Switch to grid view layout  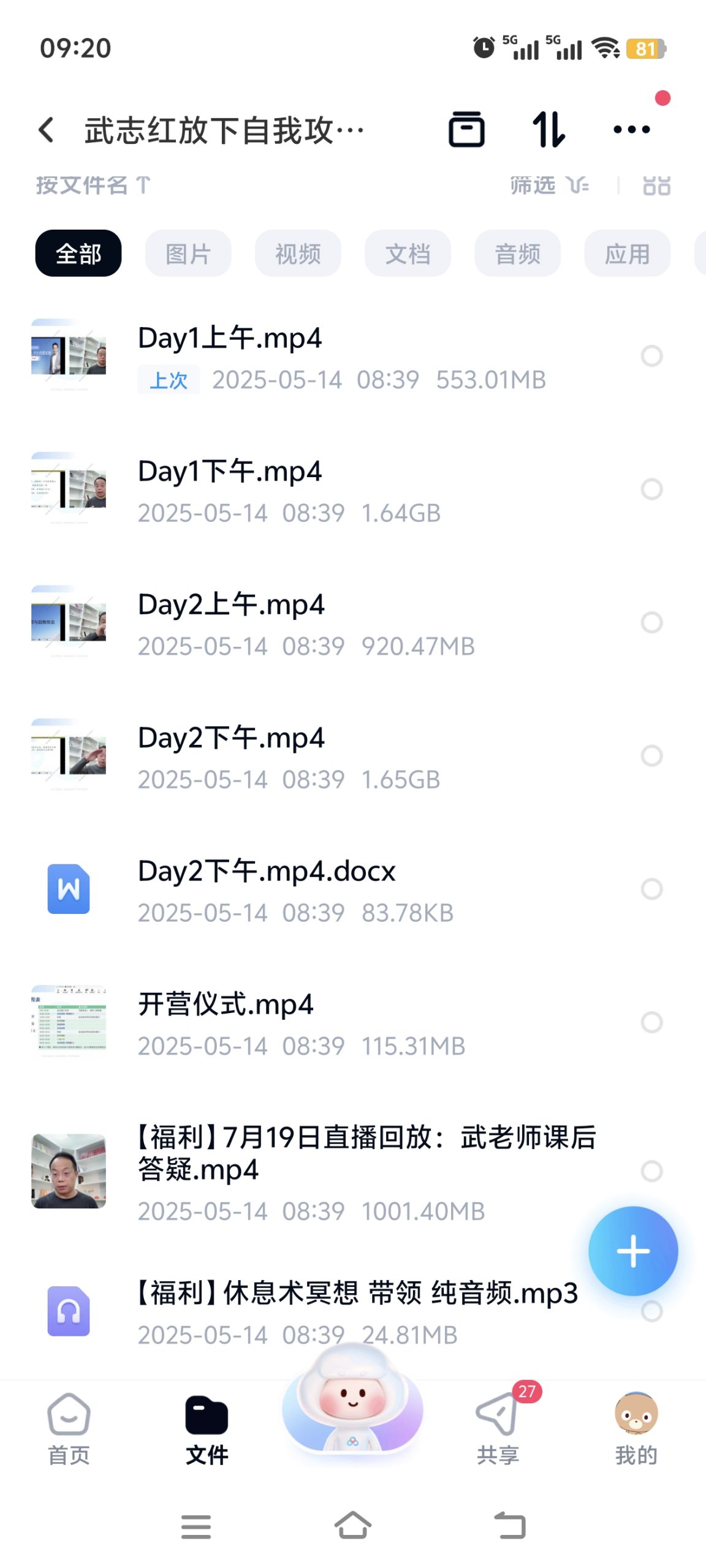(x=656, y=185)
